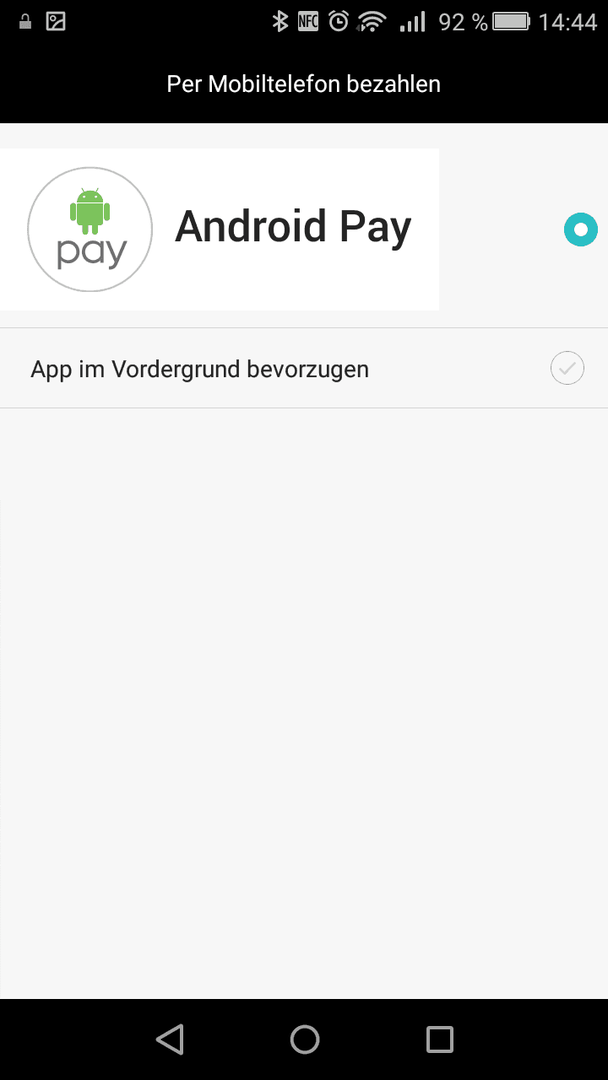Open the Android Pay payment option row
Viewport: 608px width, 1080px height.
304,229
